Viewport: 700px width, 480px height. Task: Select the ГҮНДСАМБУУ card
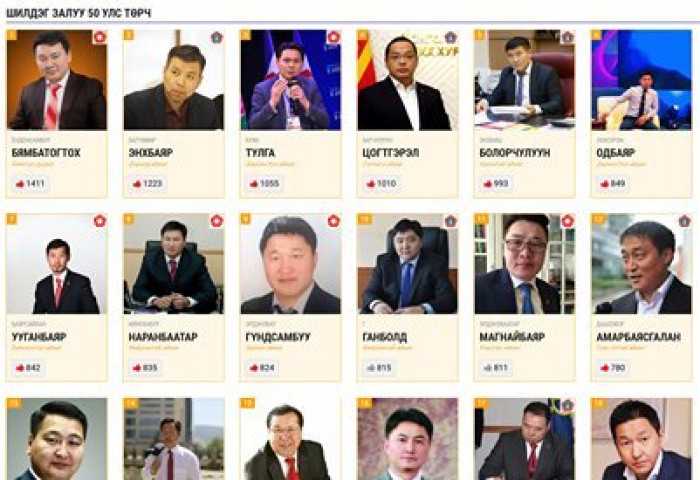[290, 264]
